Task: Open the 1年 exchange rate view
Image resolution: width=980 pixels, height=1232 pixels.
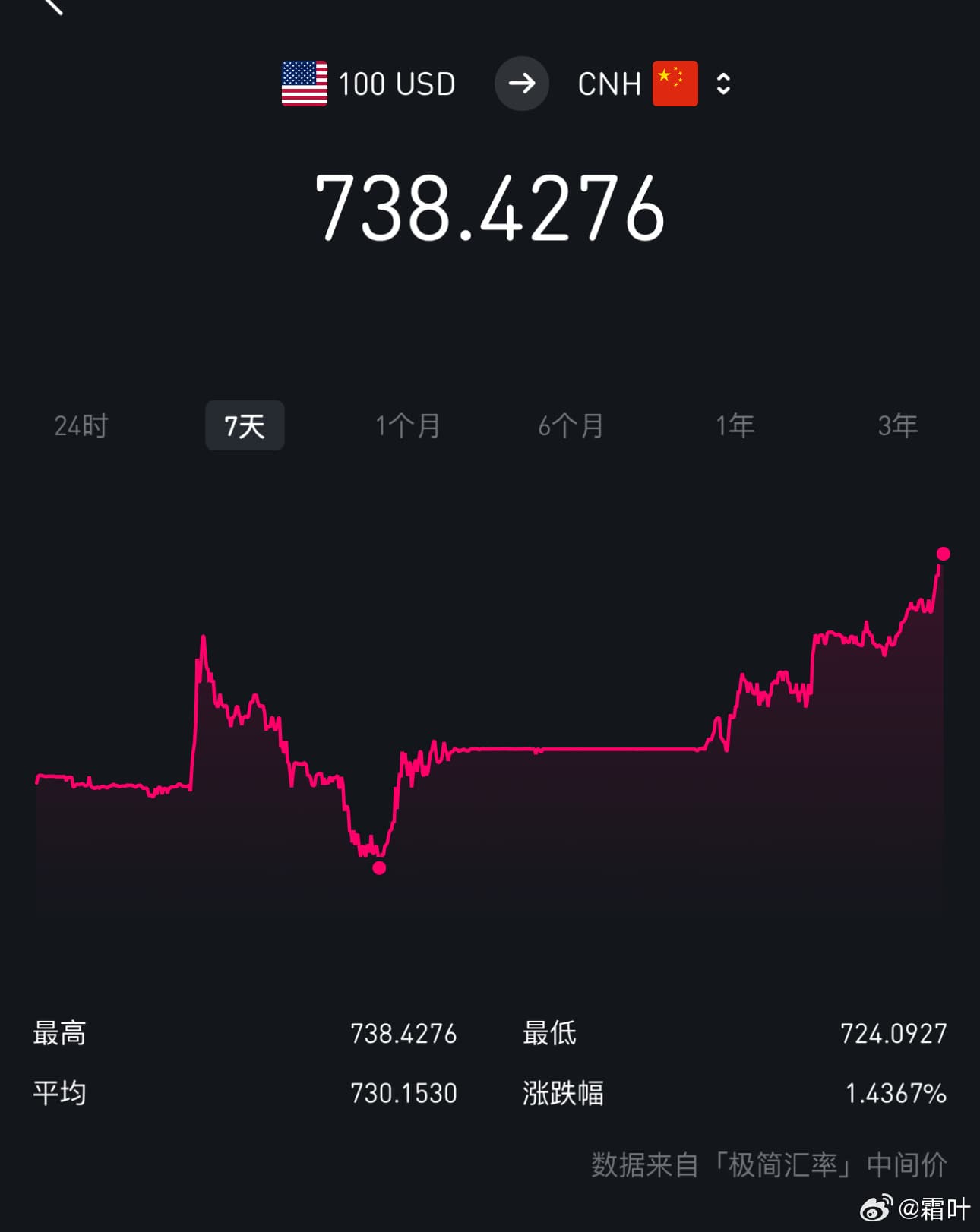Action: click(x=735, y=426)
